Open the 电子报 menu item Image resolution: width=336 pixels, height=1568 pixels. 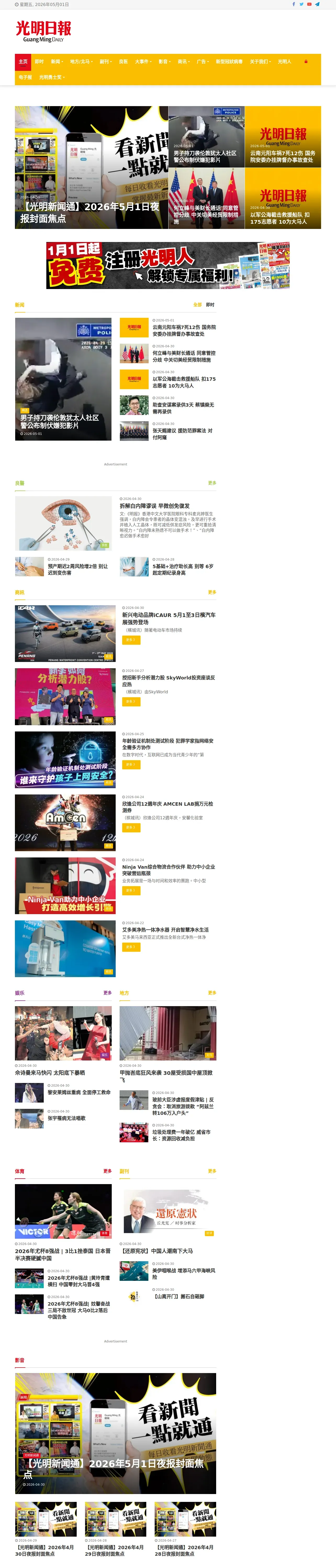25,77
